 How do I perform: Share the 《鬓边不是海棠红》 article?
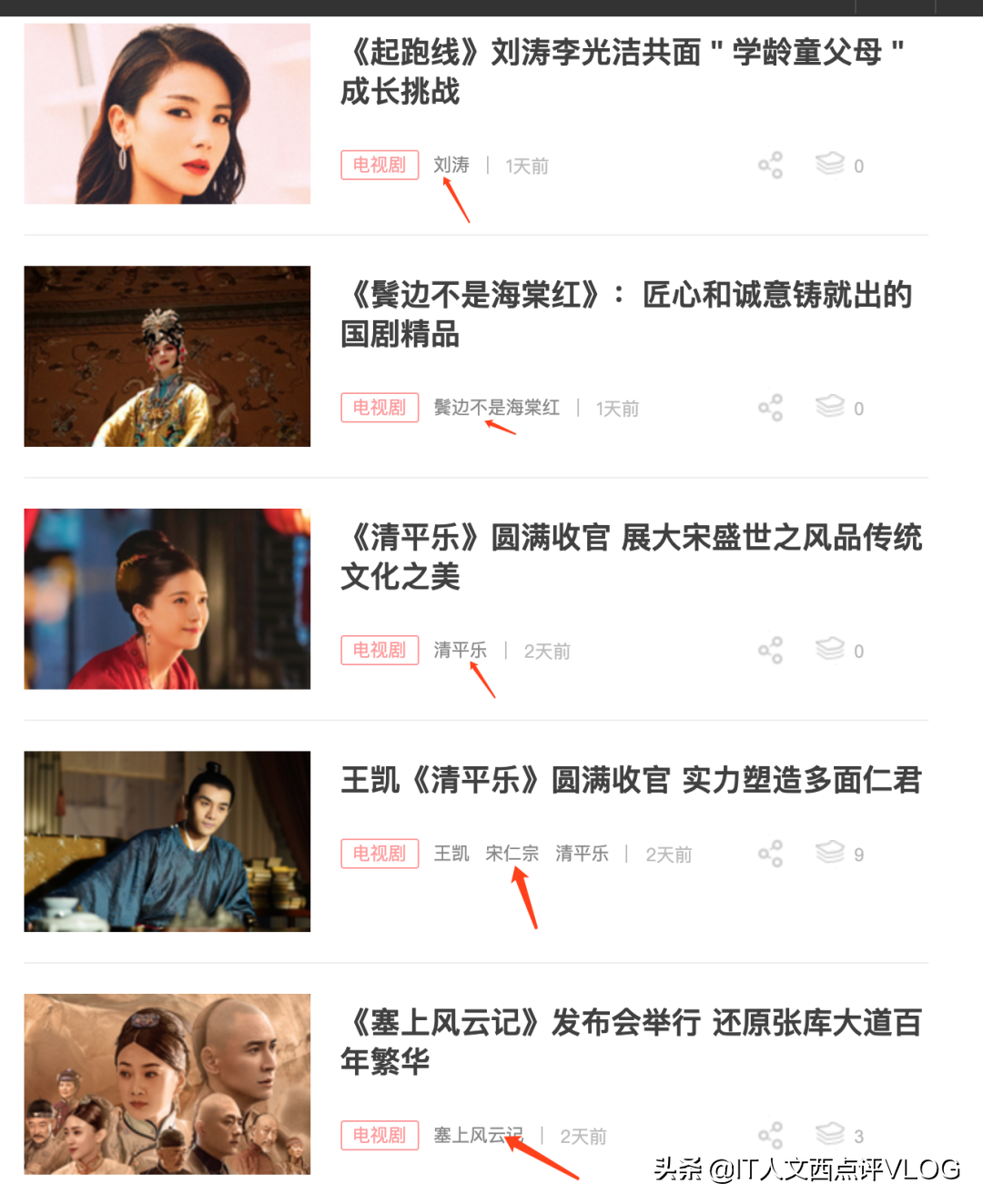pyautogui.click(x=771, y=407)
